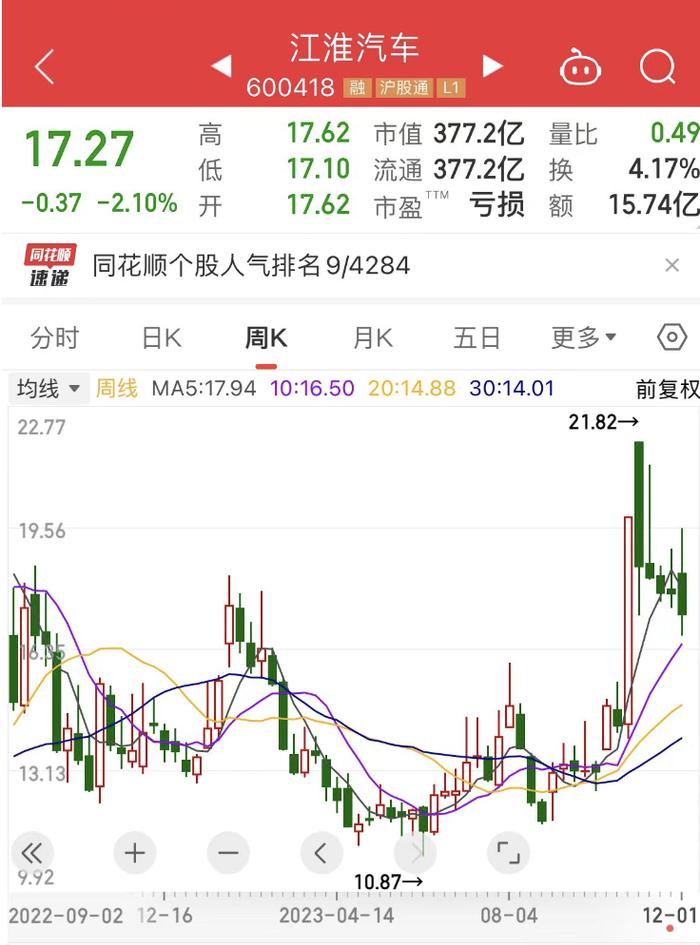
Task: Open stock search
Action: coord(658,66)
